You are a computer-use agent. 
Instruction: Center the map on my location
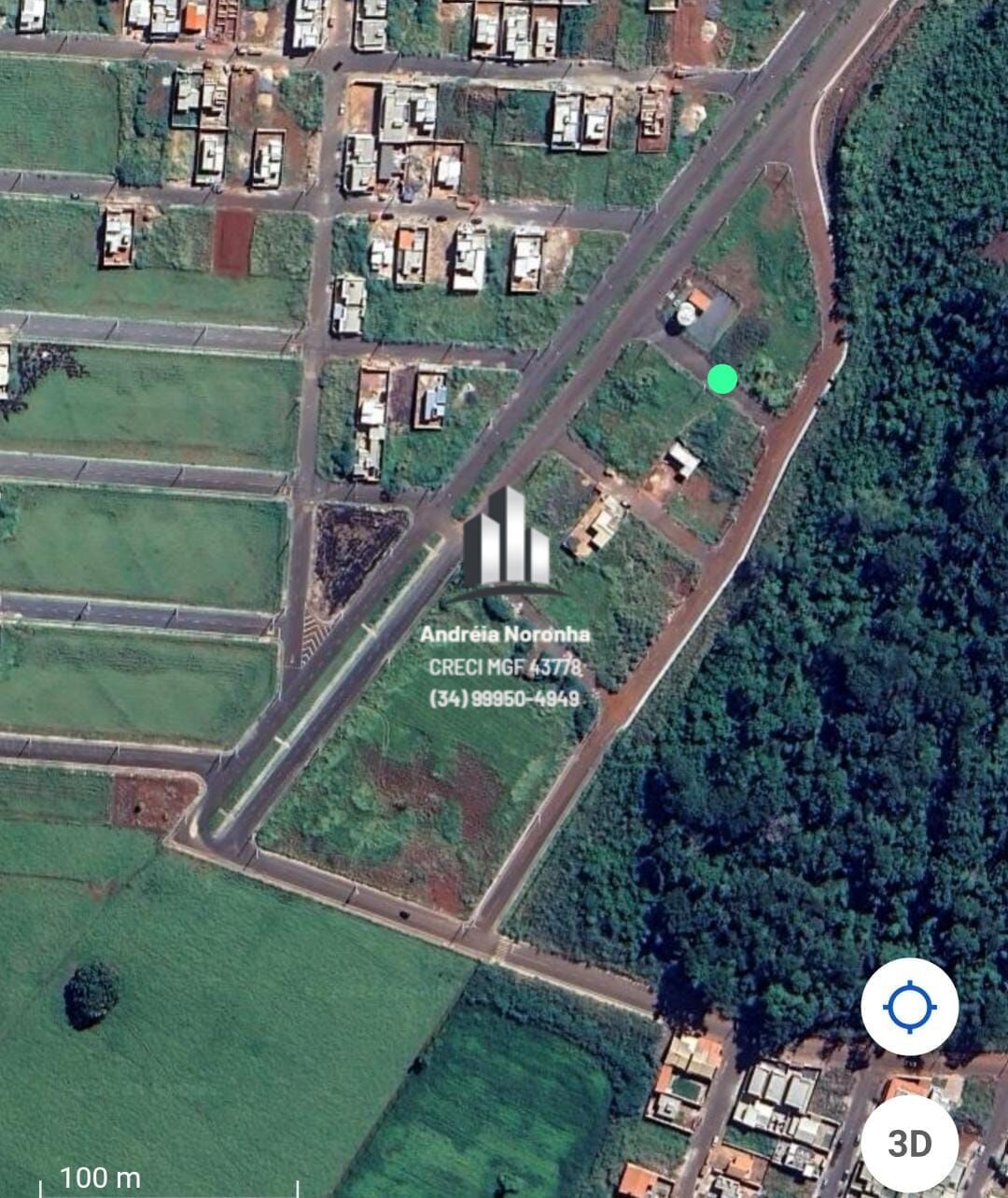tap(909, 1007)
